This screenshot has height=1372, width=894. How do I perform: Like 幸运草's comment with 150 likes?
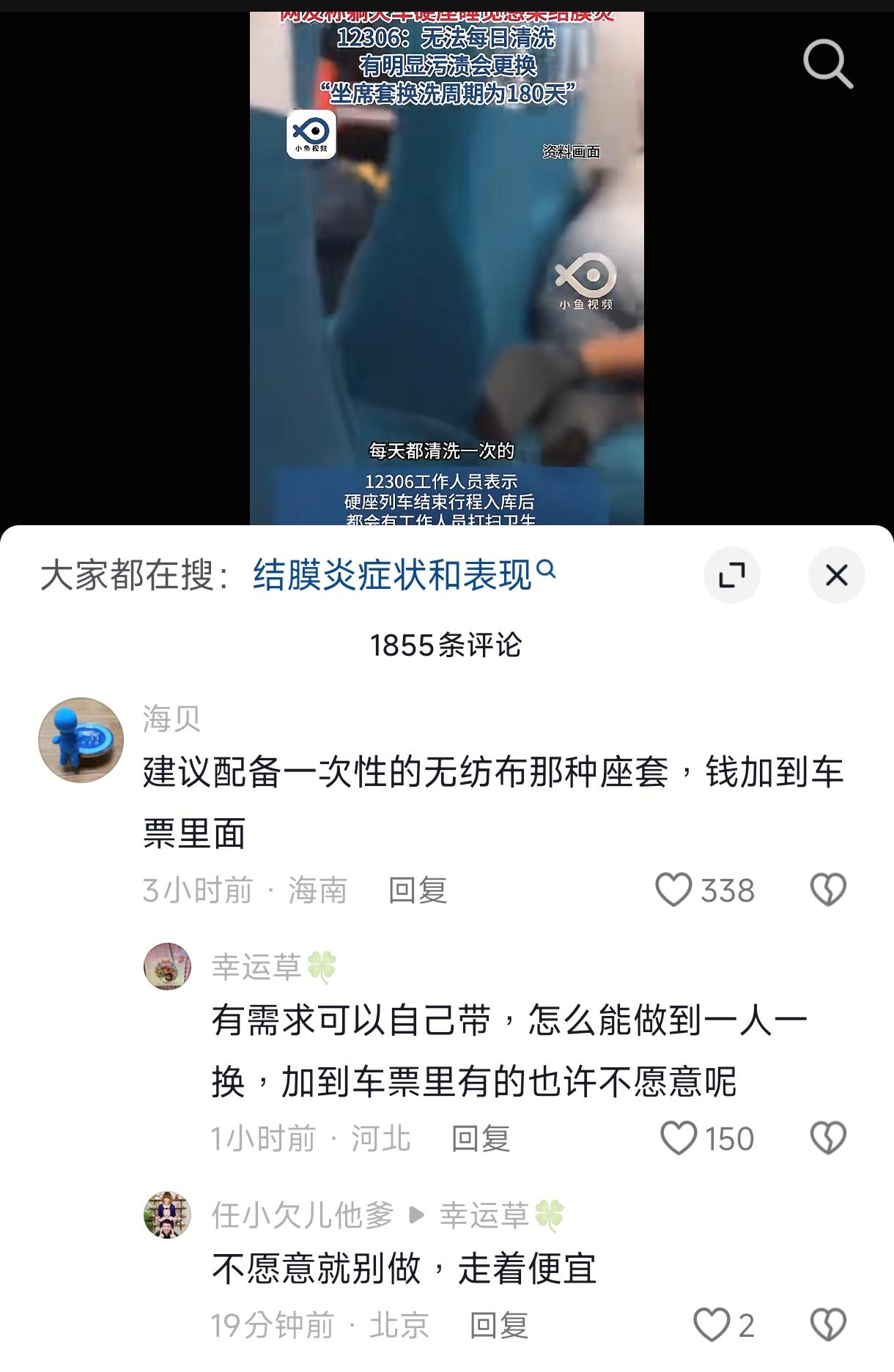click(679, 1138)
